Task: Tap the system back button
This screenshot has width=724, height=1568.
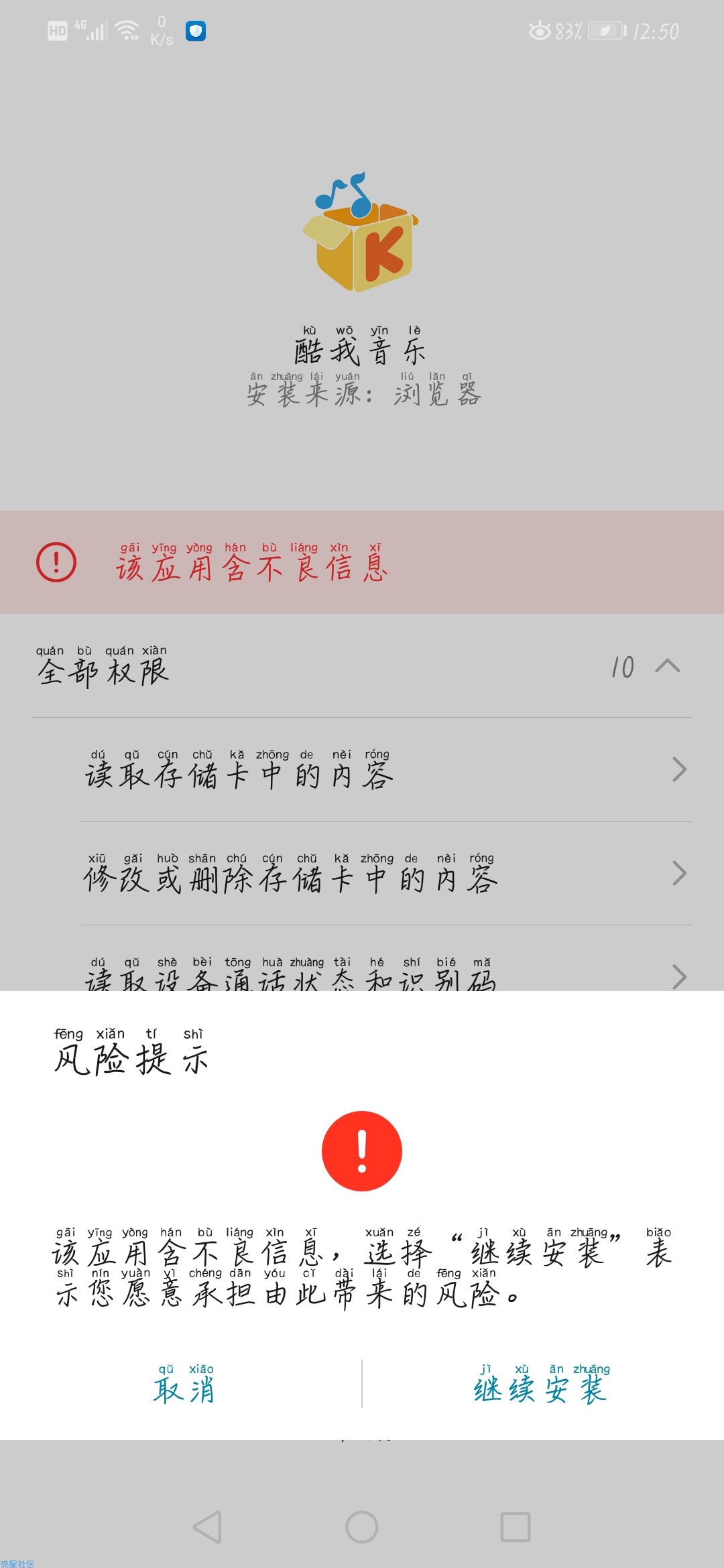Action: click(x=207, y=1527)
